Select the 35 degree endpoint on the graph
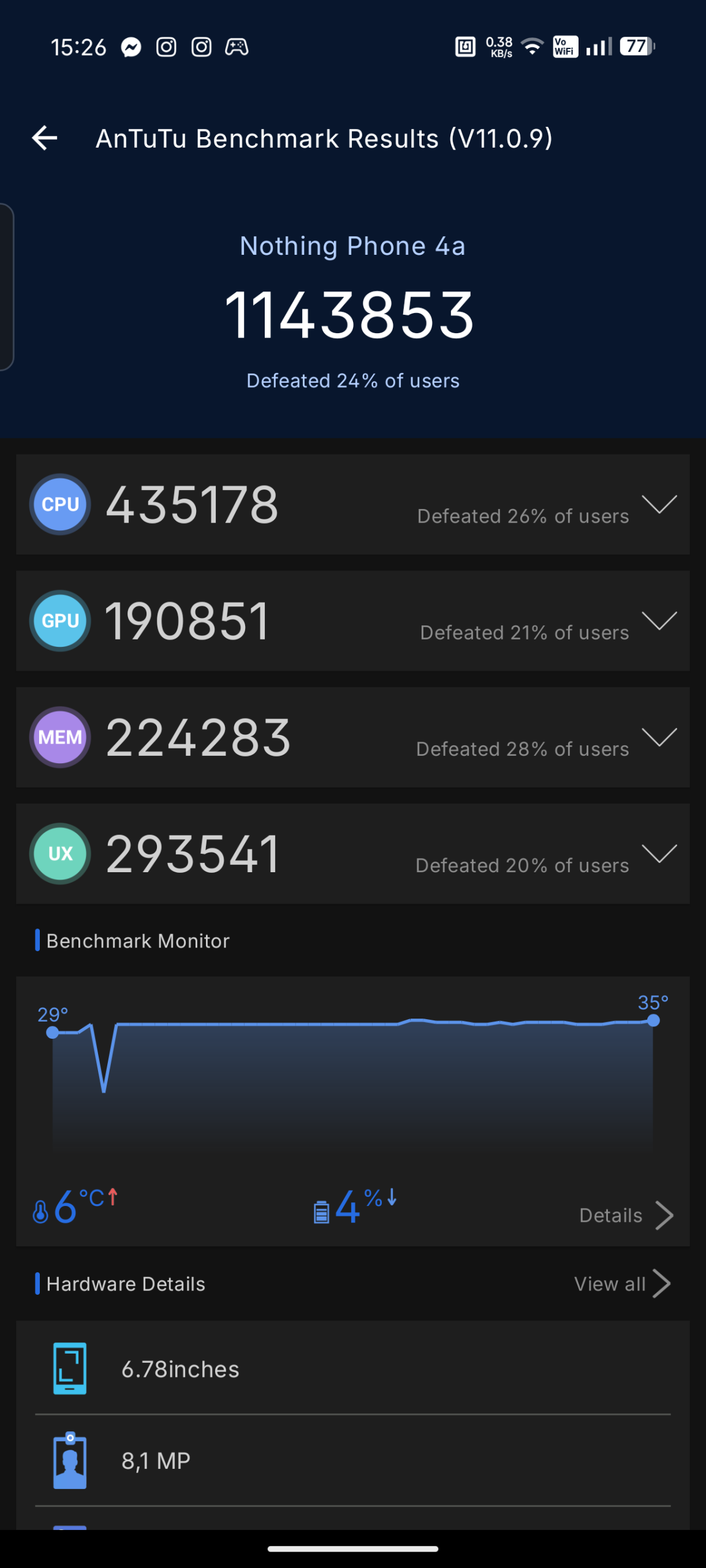 (653, 1019)
